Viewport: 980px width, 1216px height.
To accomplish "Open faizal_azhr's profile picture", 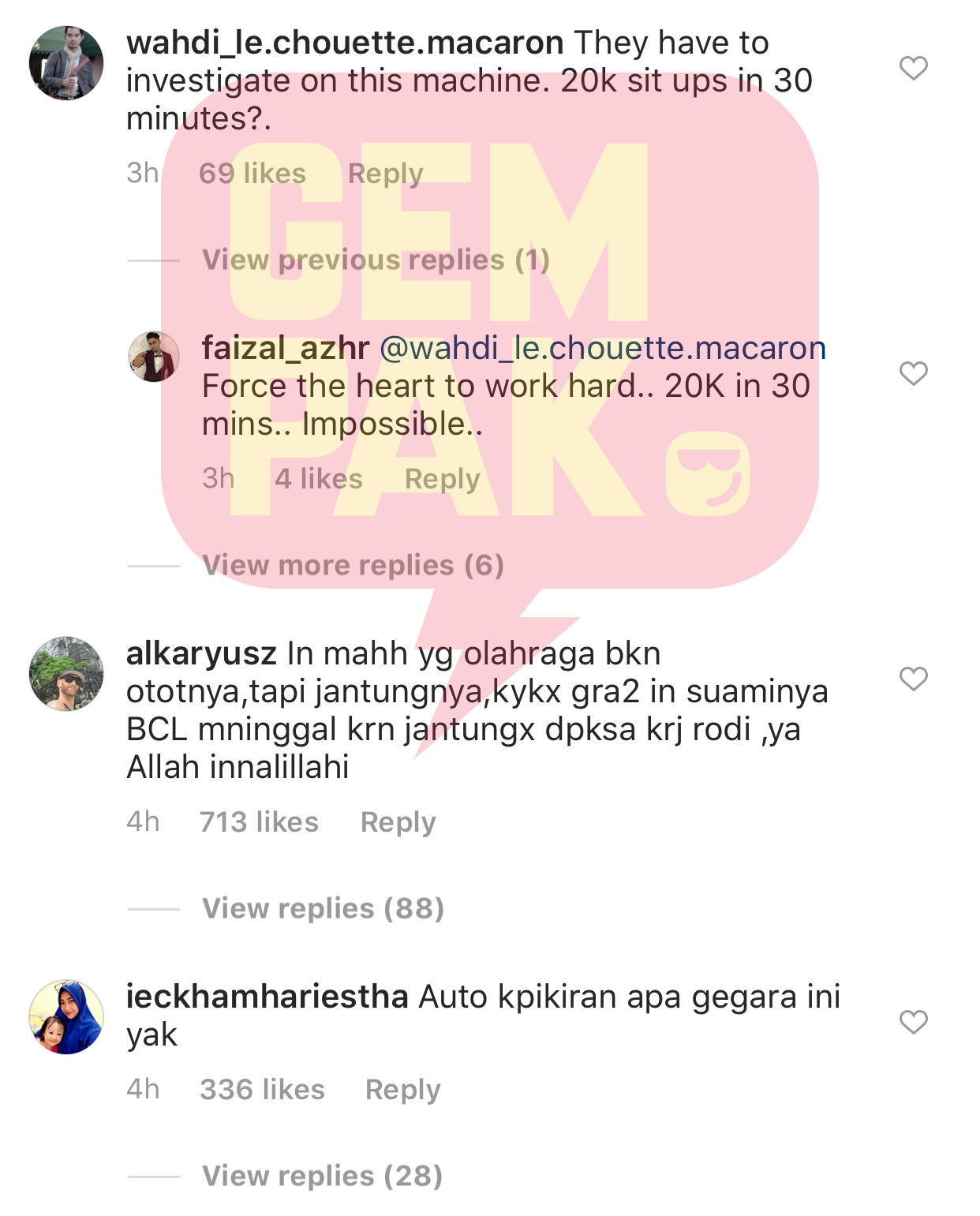I will click(154, 357).
